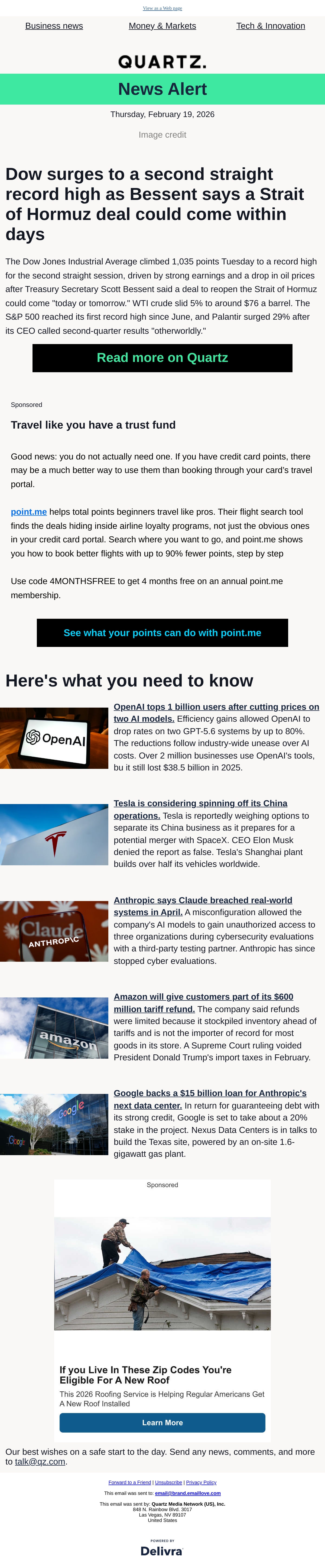This screenshot has height=1568, width=325.
Task: Read the OpenAI tops 1 billion users story
Action: coord(216,713)
